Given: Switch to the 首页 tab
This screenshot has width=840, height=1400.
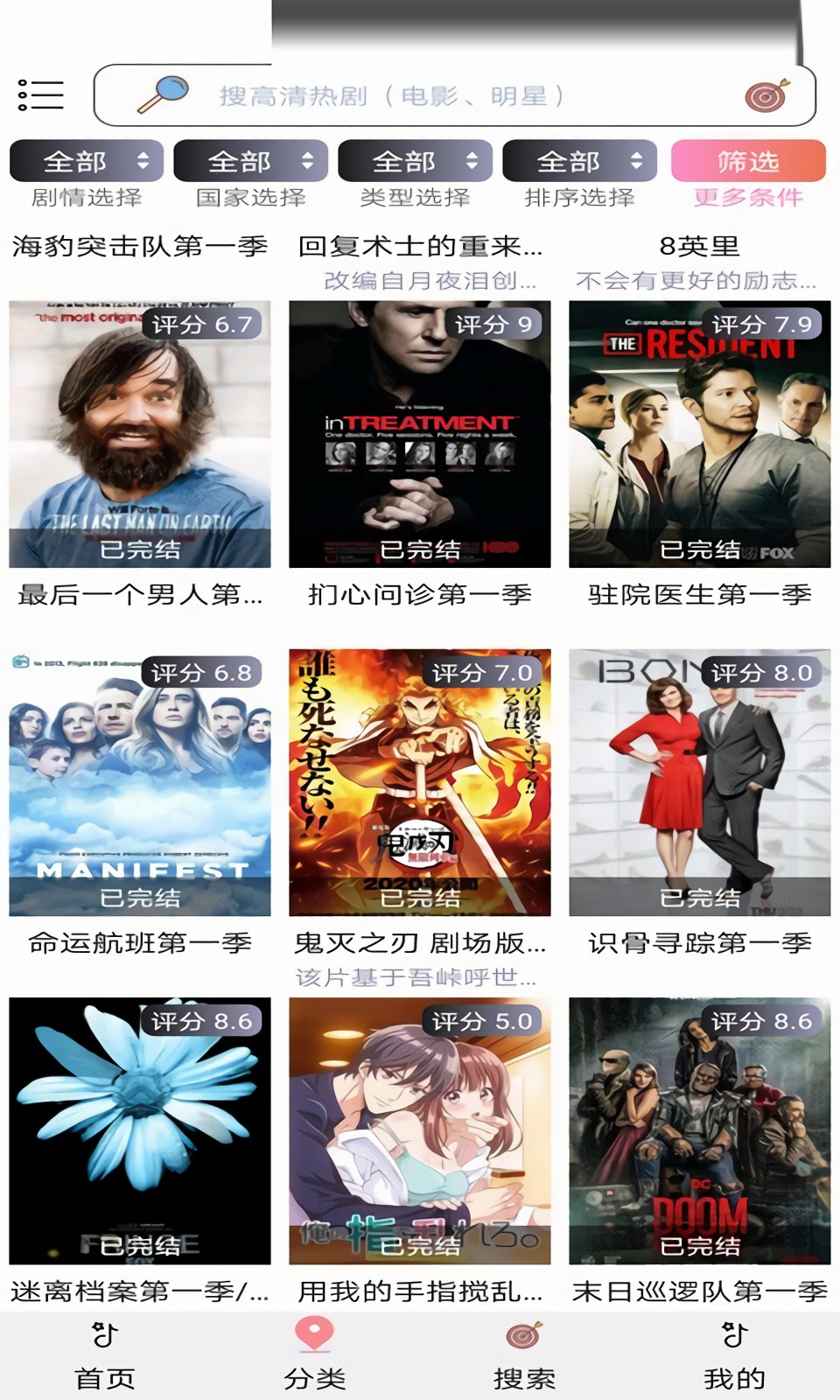Looking at the screenshot, I should [x=105, y=1354].
